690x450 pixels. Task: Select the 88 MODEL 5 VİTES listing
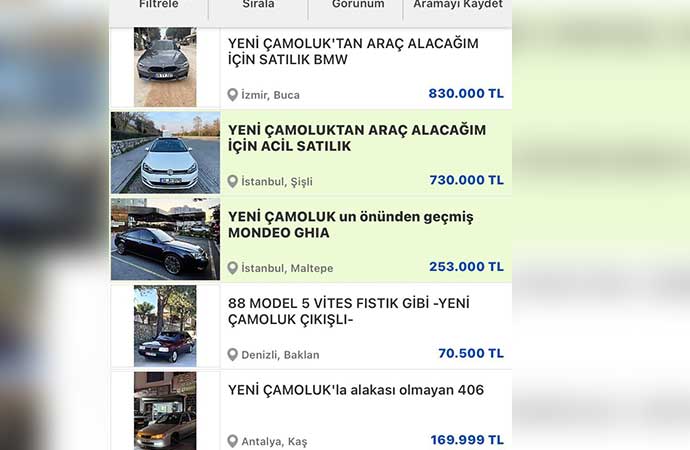coord(349,312)
